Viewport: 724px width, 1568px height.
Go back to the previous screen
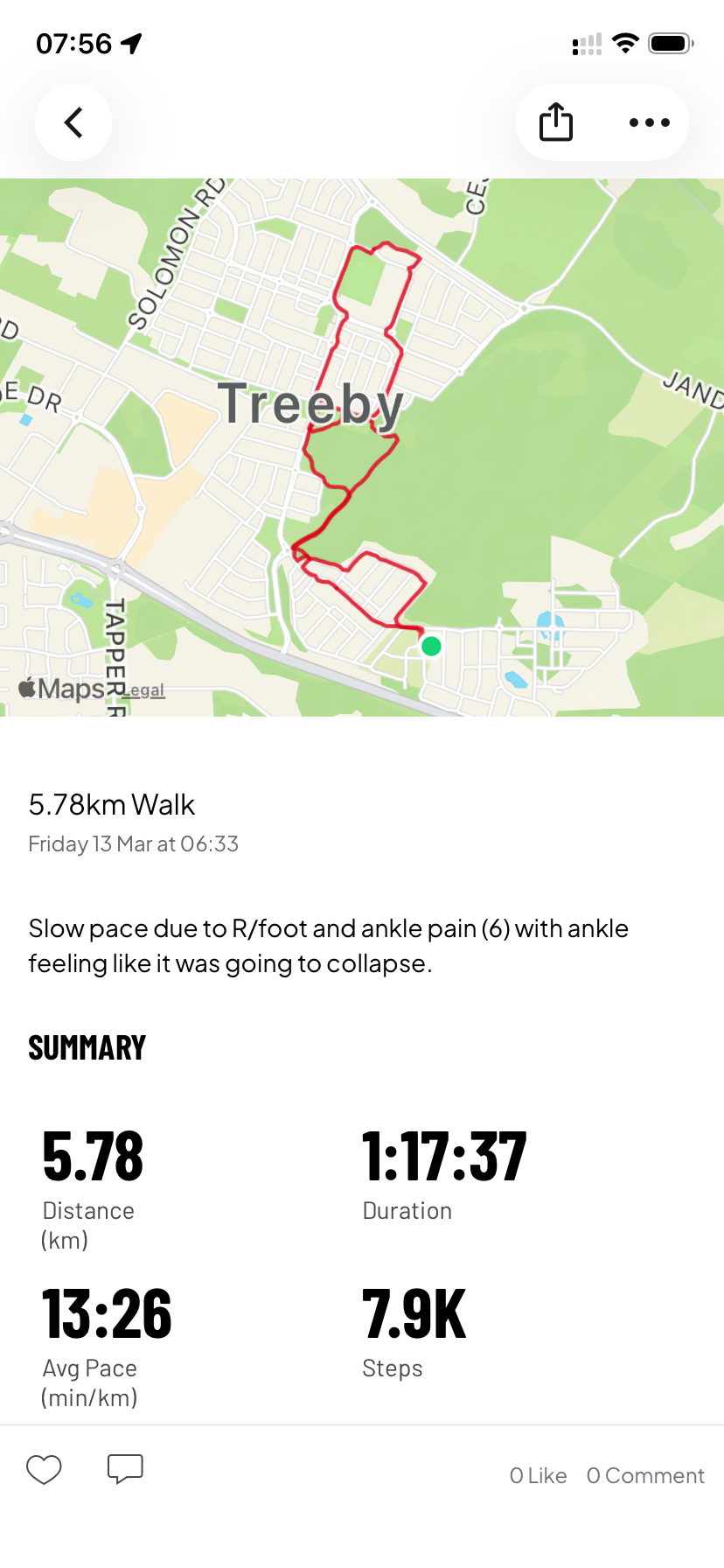click(73, 122)
